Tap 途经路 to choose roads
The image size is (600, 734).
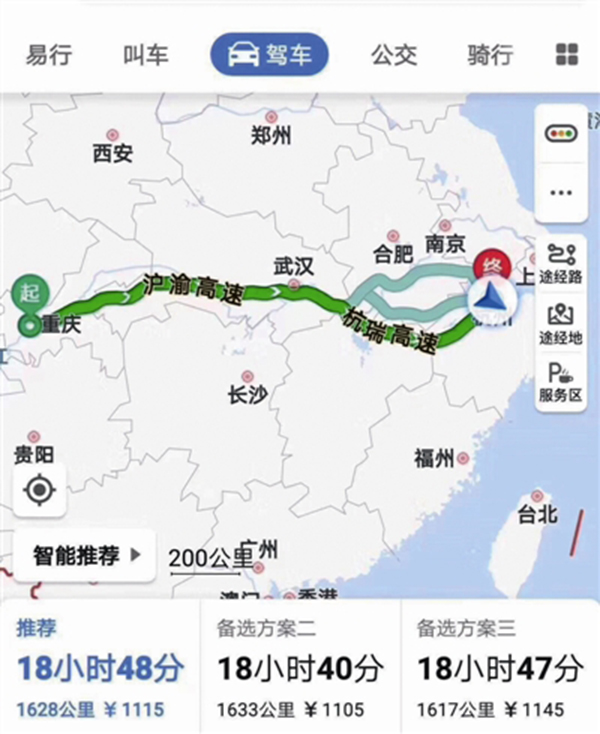560,263
